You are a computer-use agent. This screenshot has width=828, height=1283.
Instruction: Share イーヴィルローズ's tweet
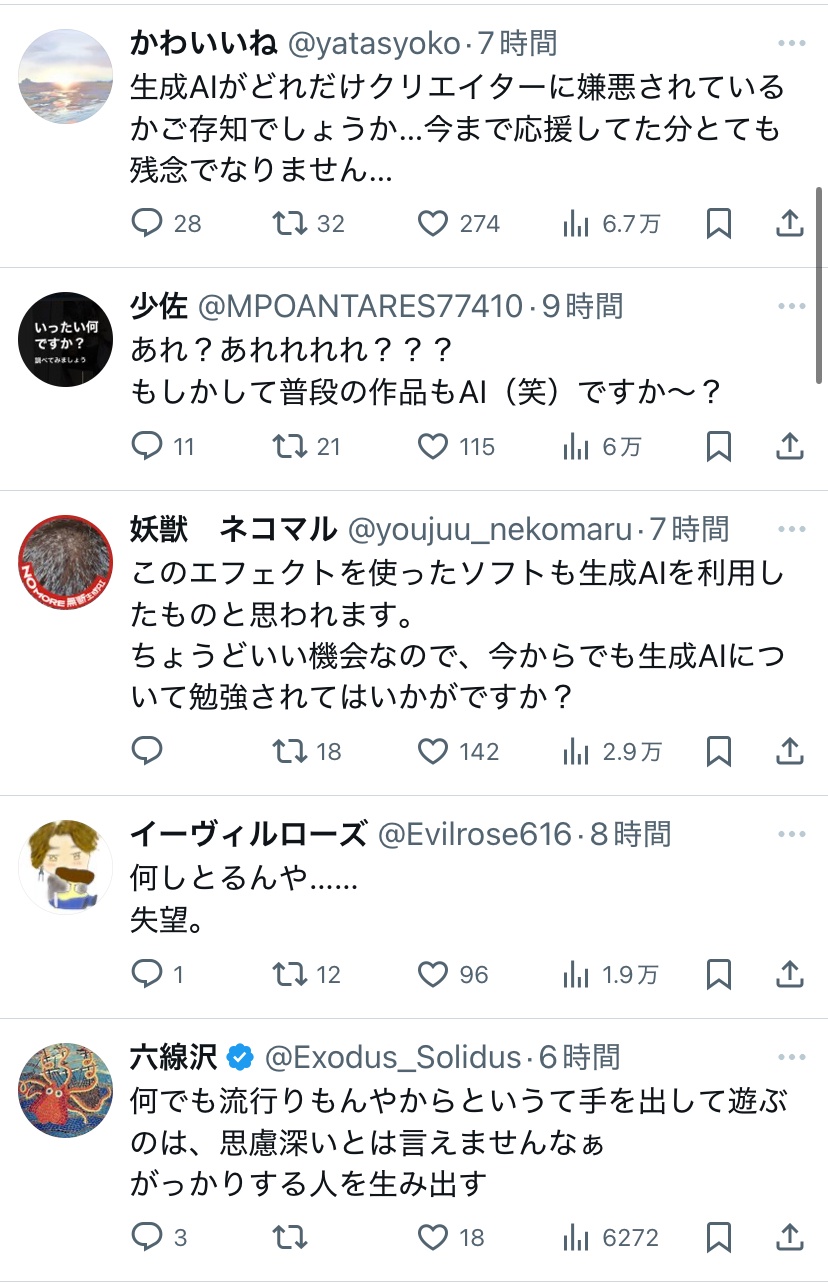[790, 974]
